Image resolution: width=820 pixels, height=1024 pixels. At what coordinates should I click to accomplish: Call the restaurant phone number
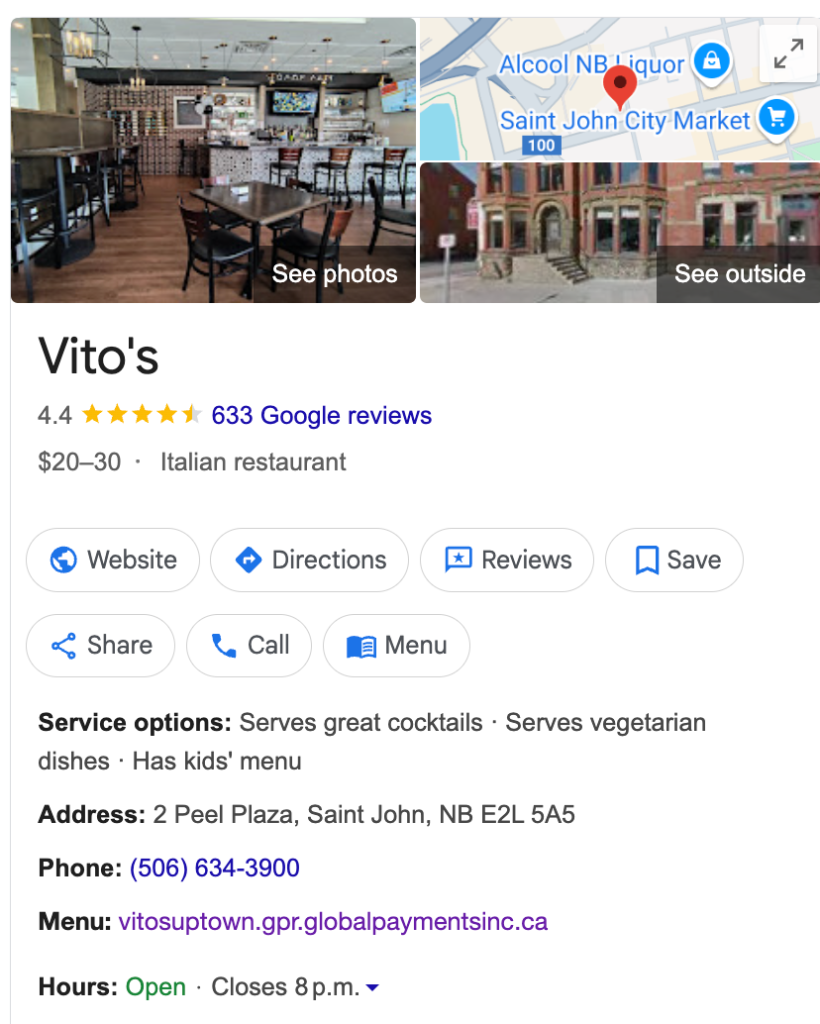(214, 868)
